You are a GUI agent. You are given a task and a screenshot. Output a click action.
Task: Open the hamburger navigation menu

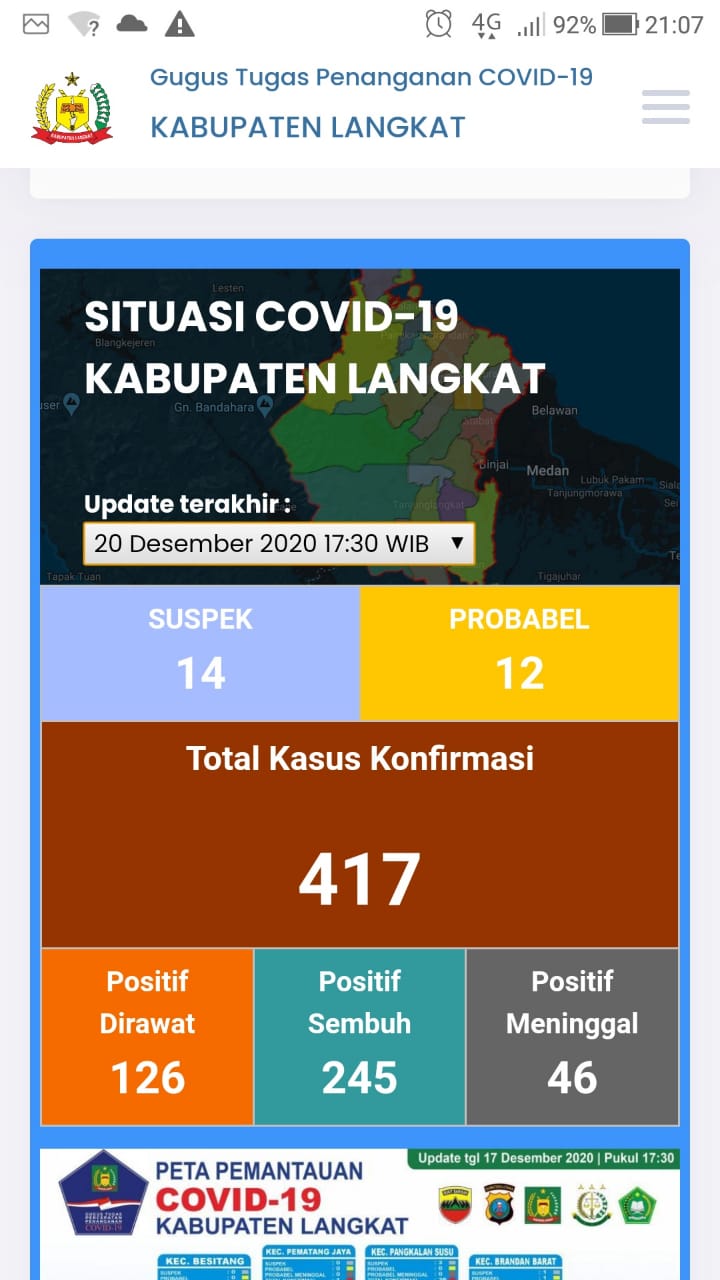(x=666, y=107)
